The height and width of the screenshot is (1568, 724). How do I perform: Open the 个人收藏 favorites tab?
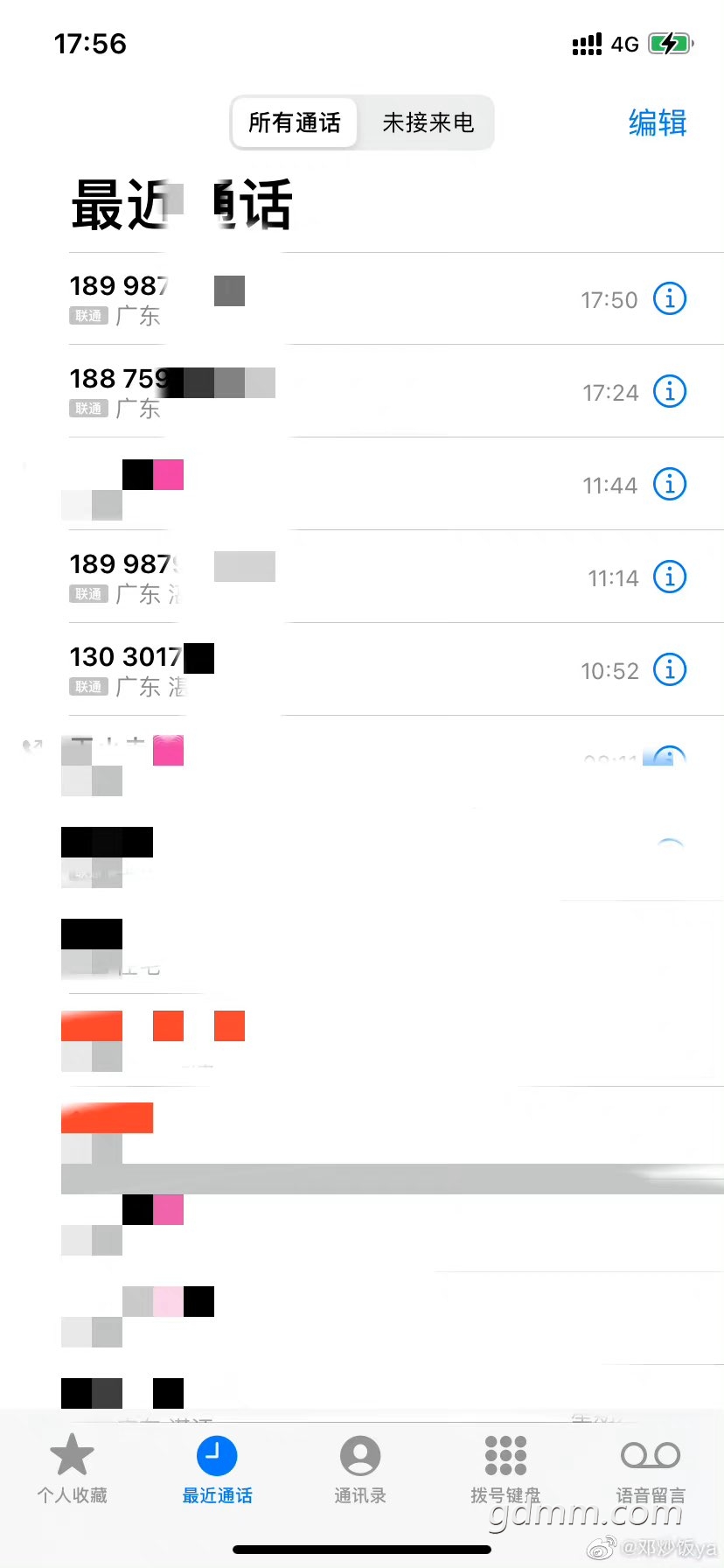[72, 1469]
